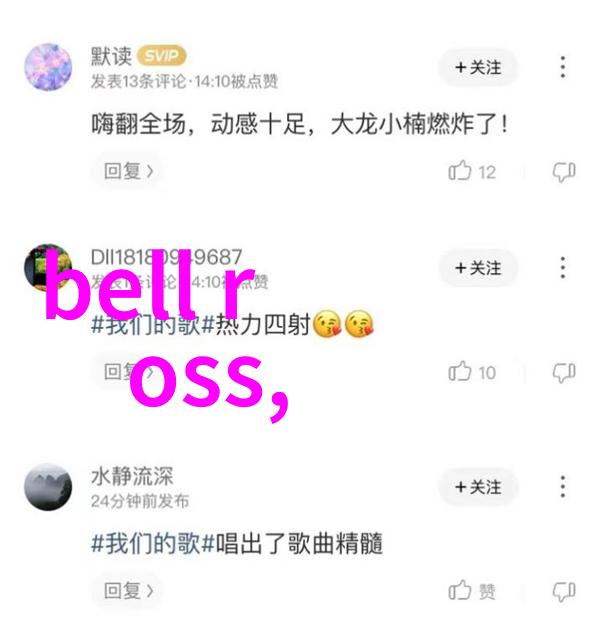Open overflow menu on 热力四射 comment
600x638 pixels.
click(563, 268)
